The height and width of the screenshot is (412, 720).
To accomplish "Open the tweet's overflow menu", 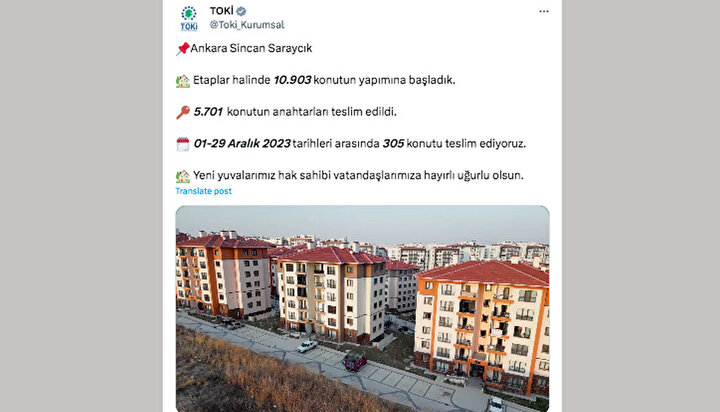I will (543, 11).
